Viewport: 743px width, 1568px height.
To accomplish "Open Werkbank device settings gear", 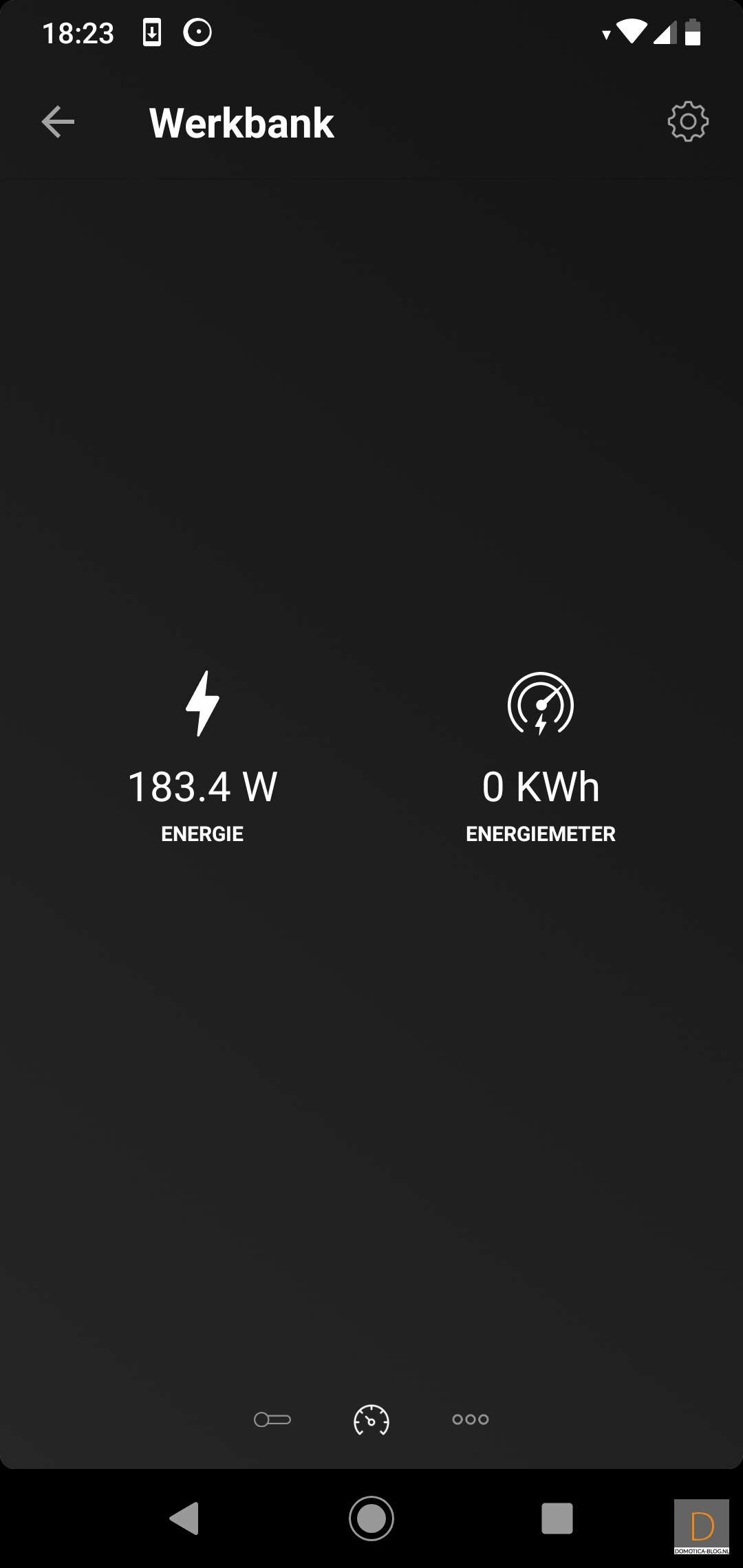I will click(688, 122).
